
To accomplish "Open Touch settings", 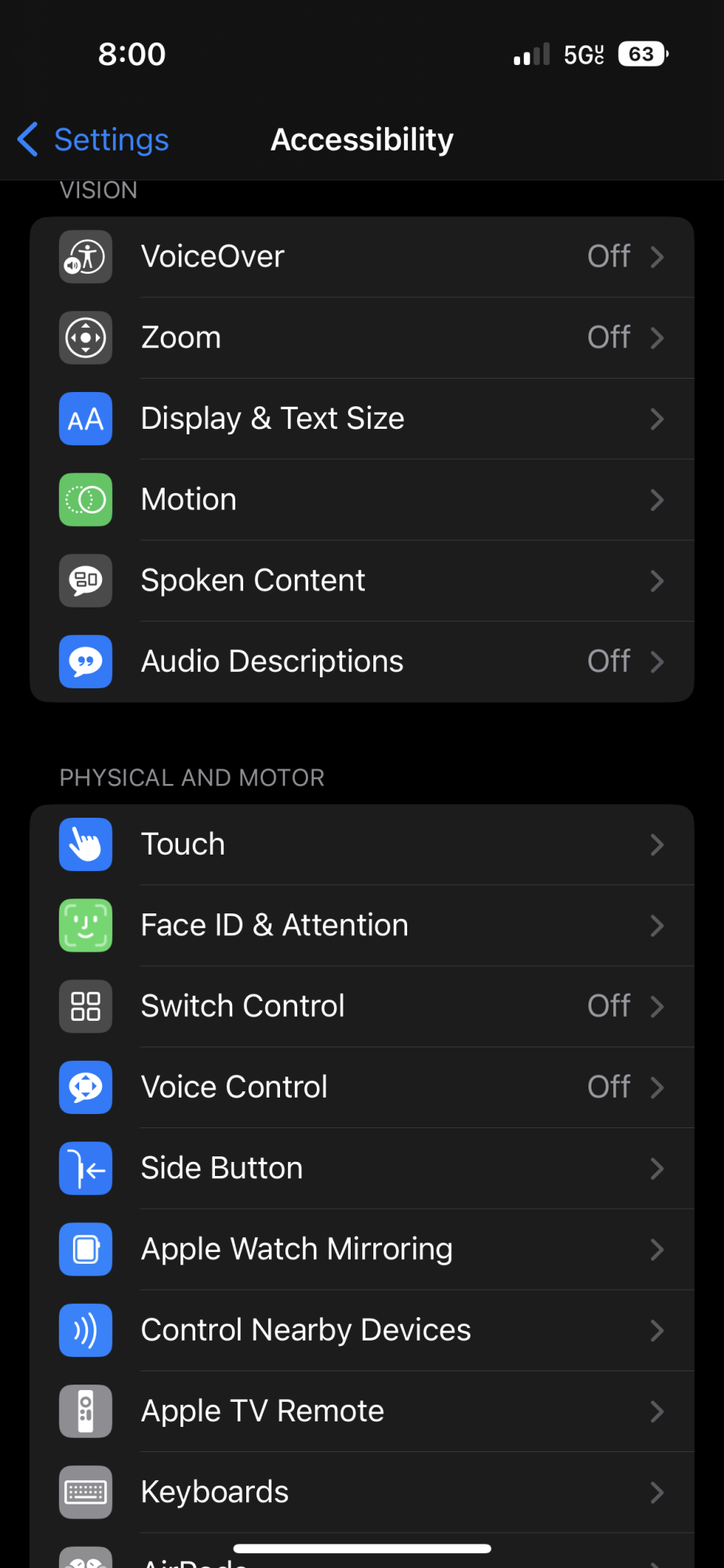I will coord(361,844).
